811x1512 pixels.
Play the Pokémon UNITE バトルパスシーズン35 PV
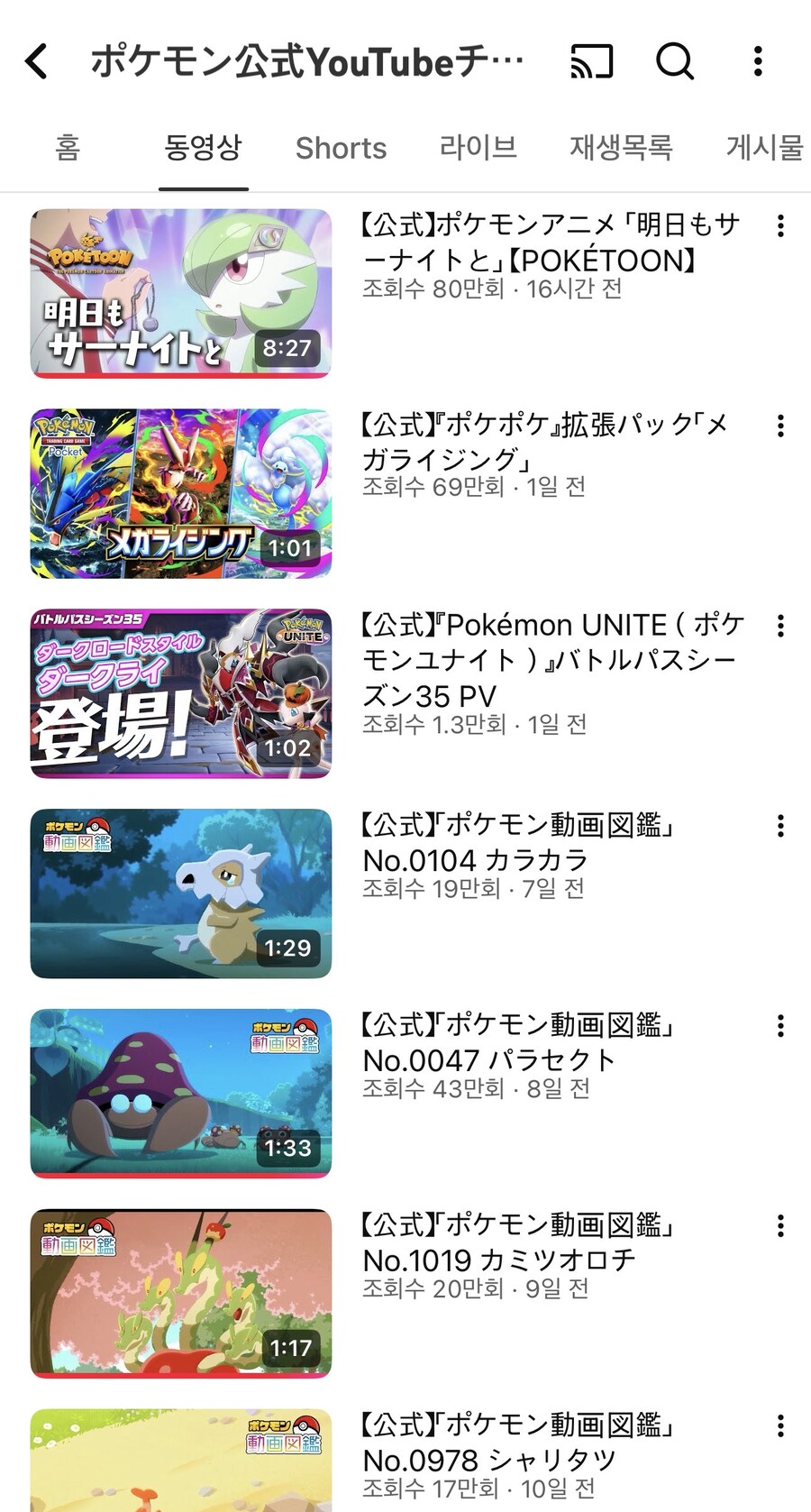tap(180, 693)
